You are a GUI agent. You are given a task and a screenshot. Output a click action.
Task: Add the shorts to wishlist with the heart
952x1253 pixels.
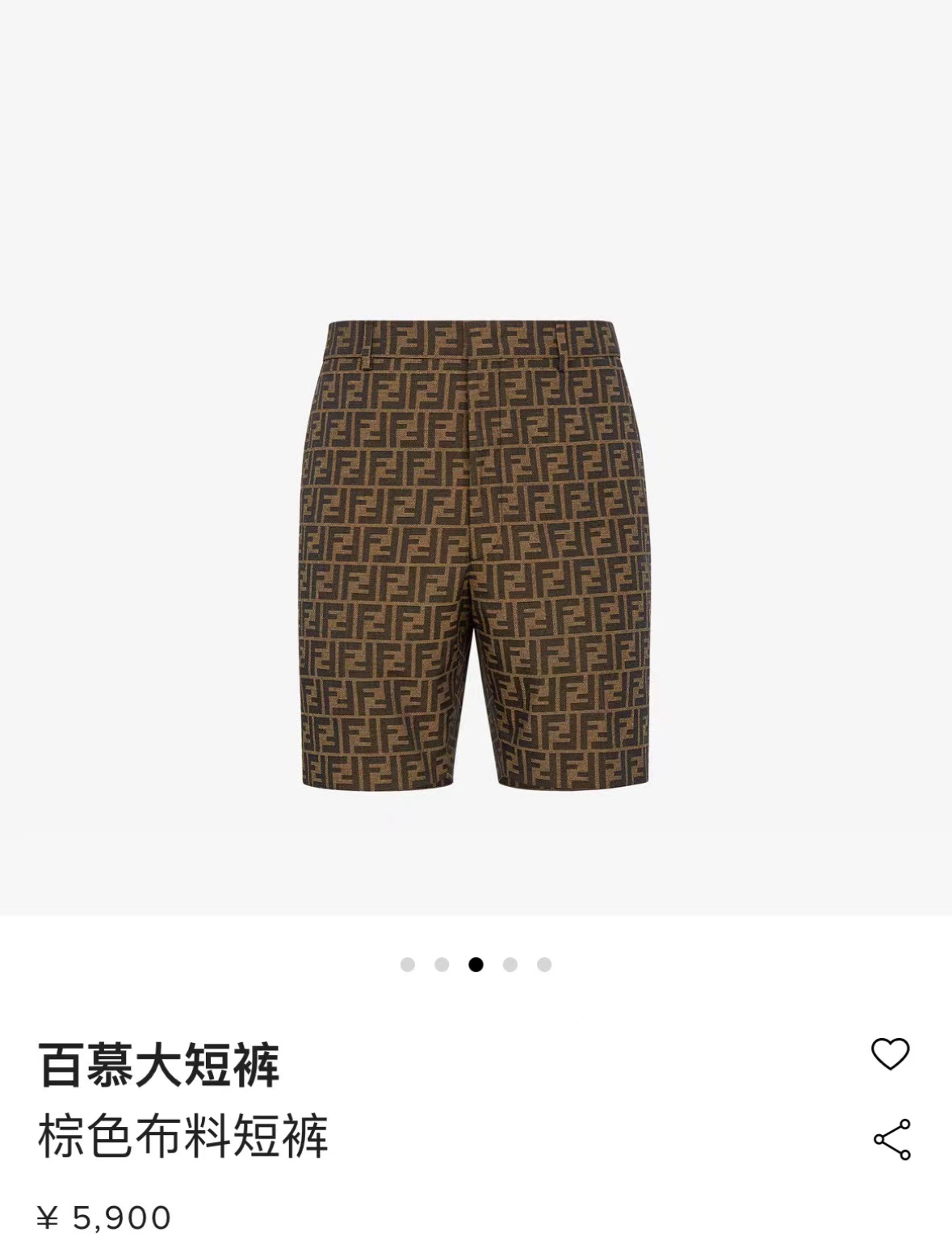pos(890,1053)
